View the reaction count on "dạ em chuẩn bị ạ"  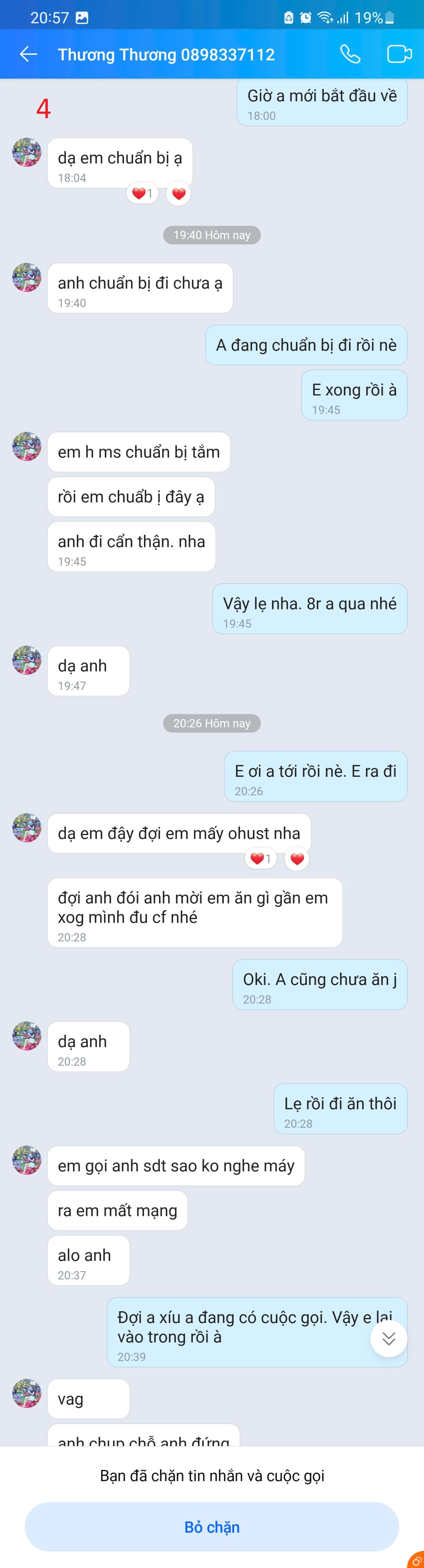click(x=142, y=194)
